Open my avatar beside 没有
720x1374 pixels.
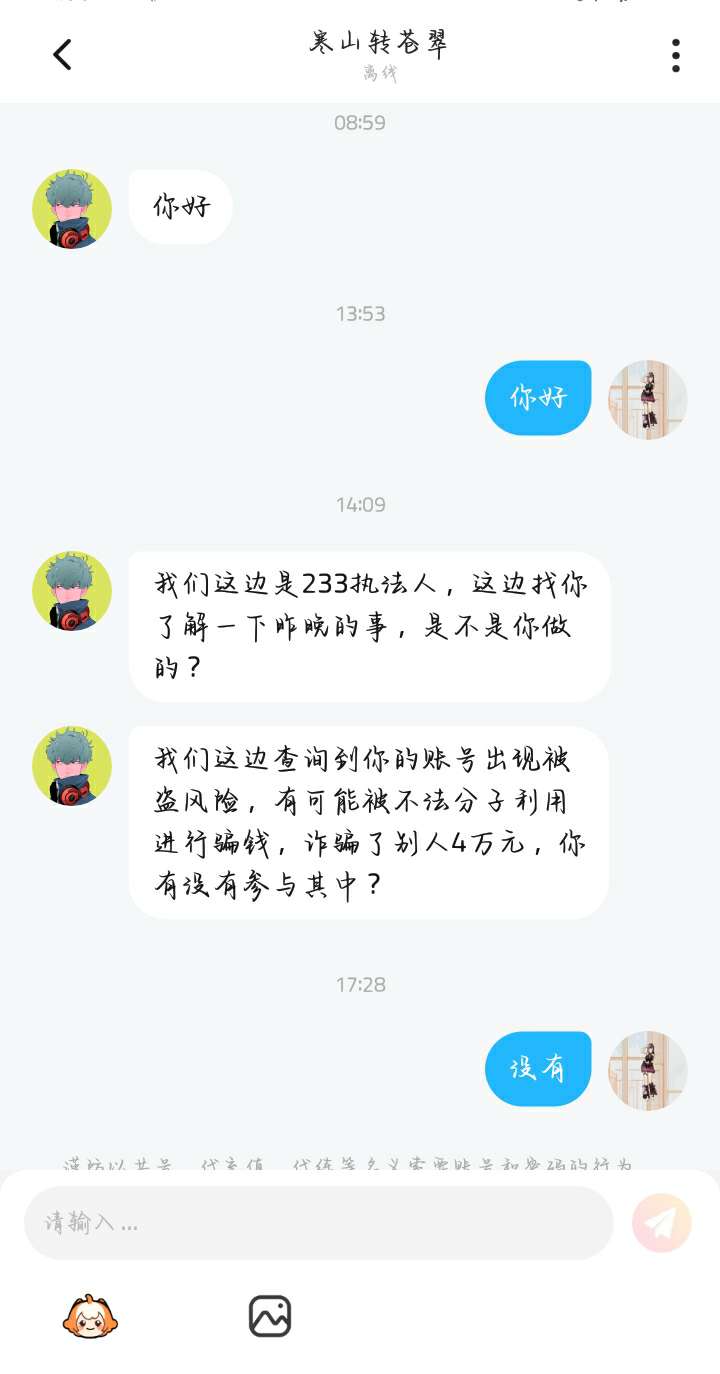tap(648, 1070)
